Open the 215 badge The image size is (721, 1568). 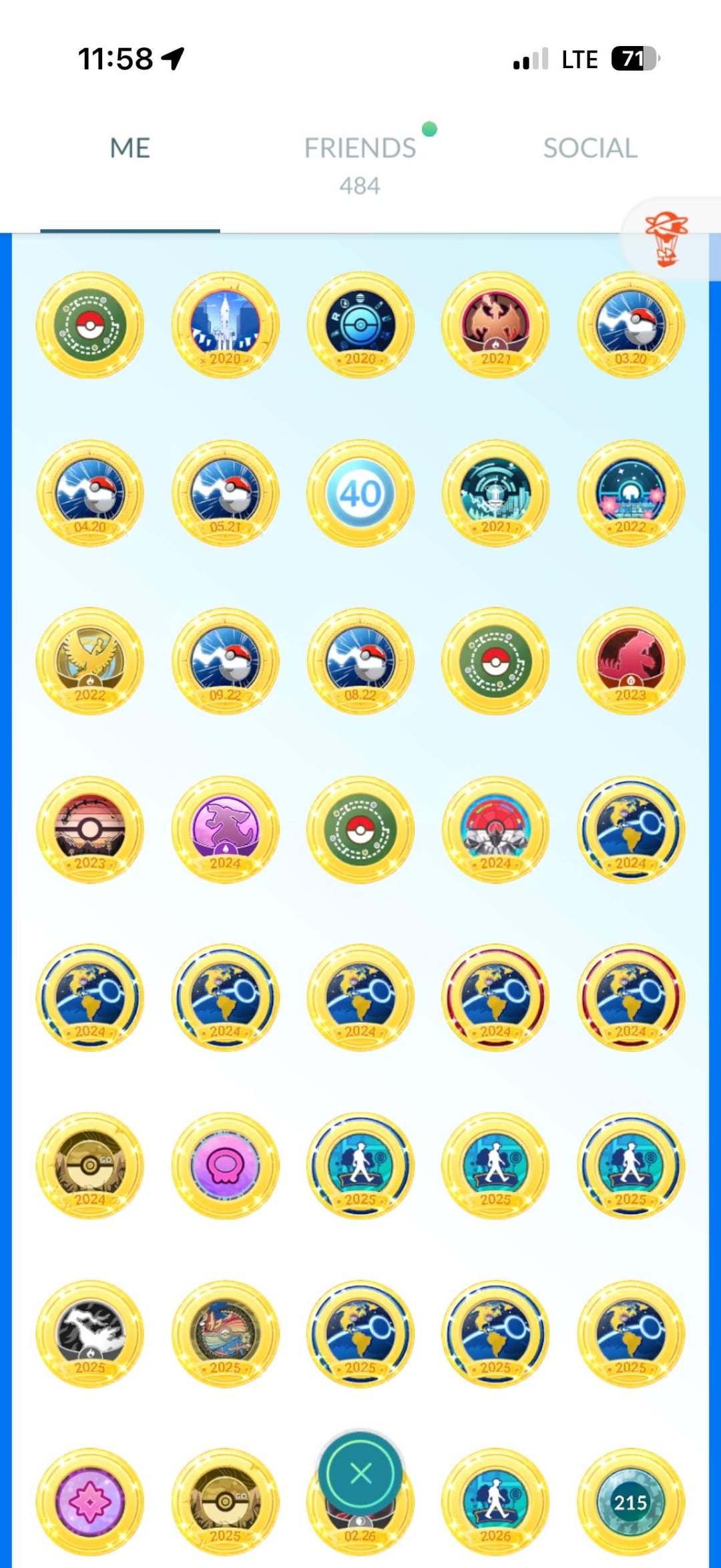630,1502
